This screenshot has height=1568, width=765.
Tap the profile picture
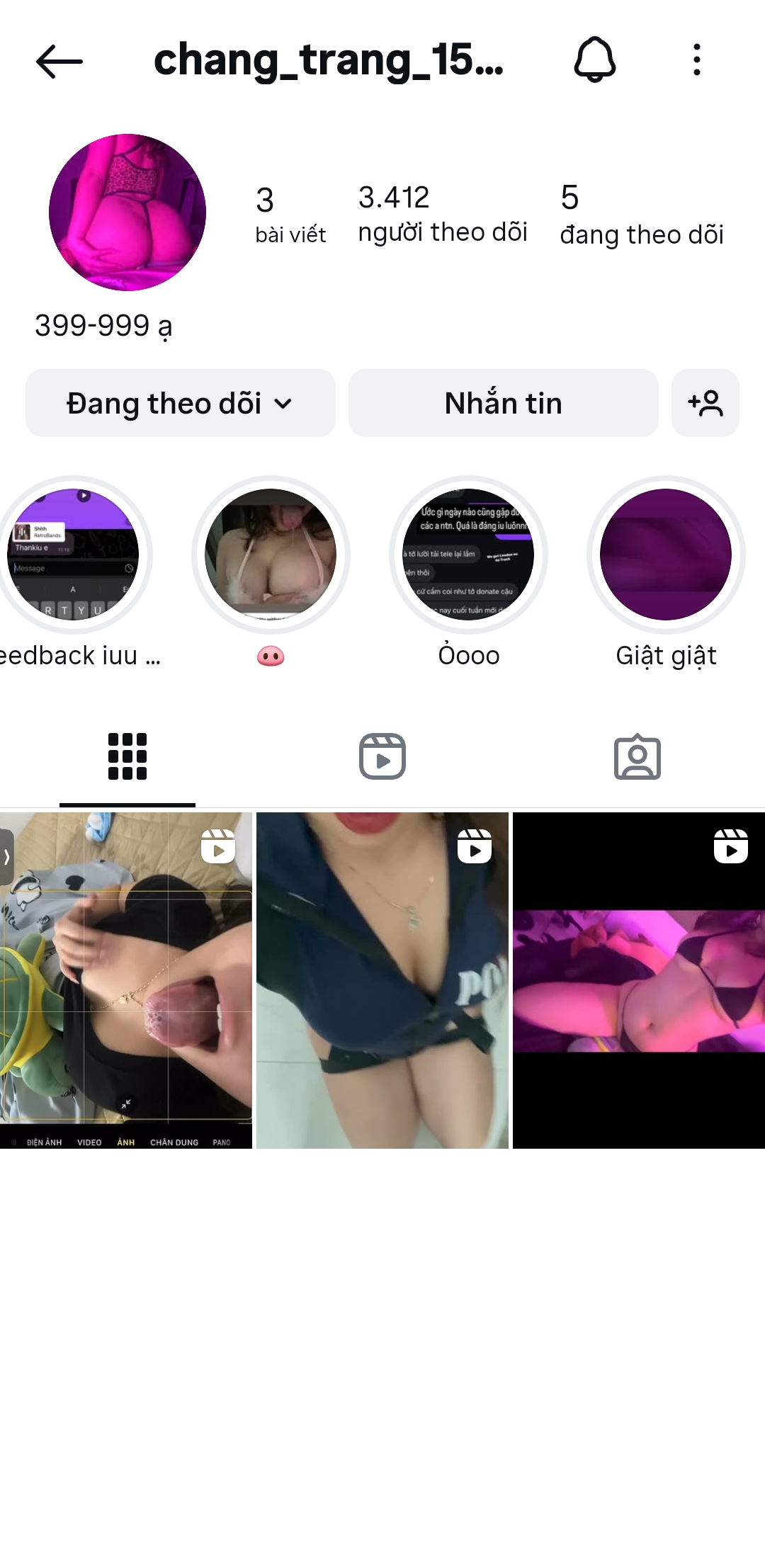point(127,212)
